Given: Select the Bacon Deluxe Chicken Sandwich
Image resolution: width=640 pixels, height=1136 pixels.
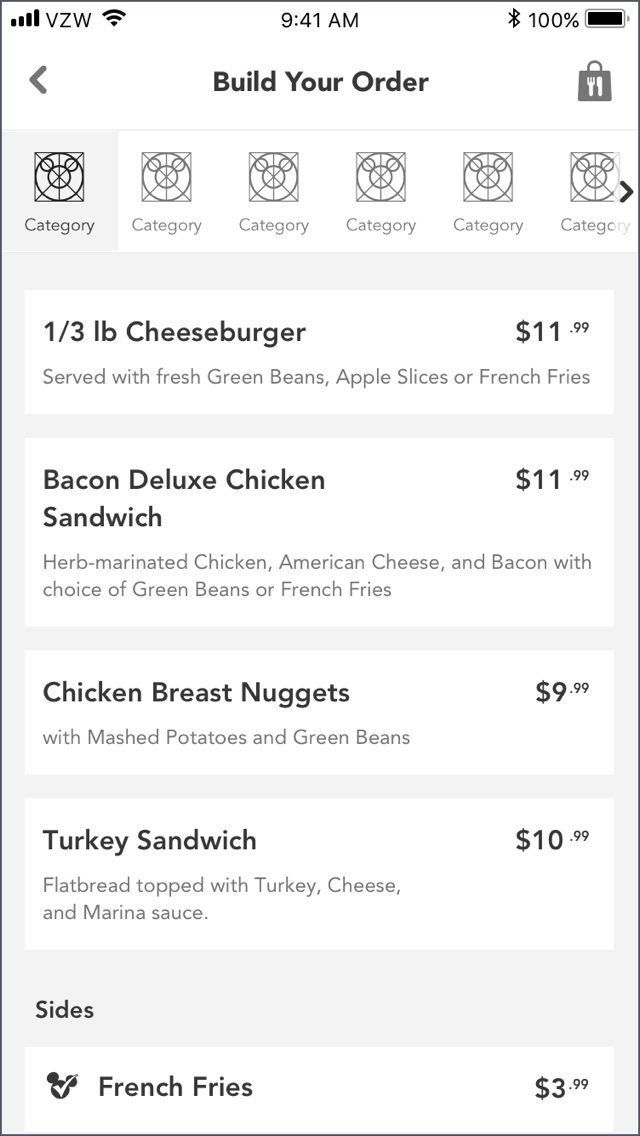Looking at the screenshot, I should tap(319, 532).
